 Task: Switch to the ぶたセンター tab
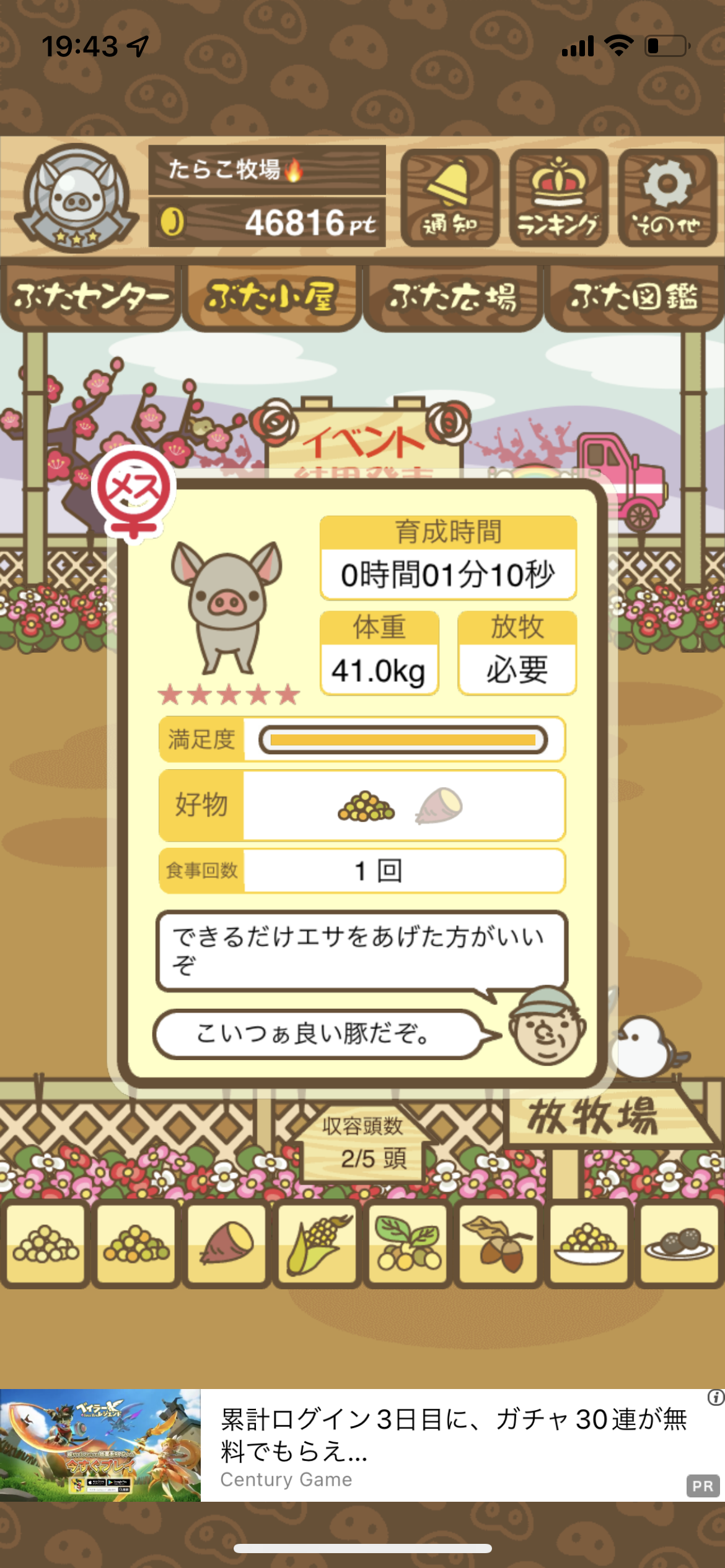(x=91, y=297)
